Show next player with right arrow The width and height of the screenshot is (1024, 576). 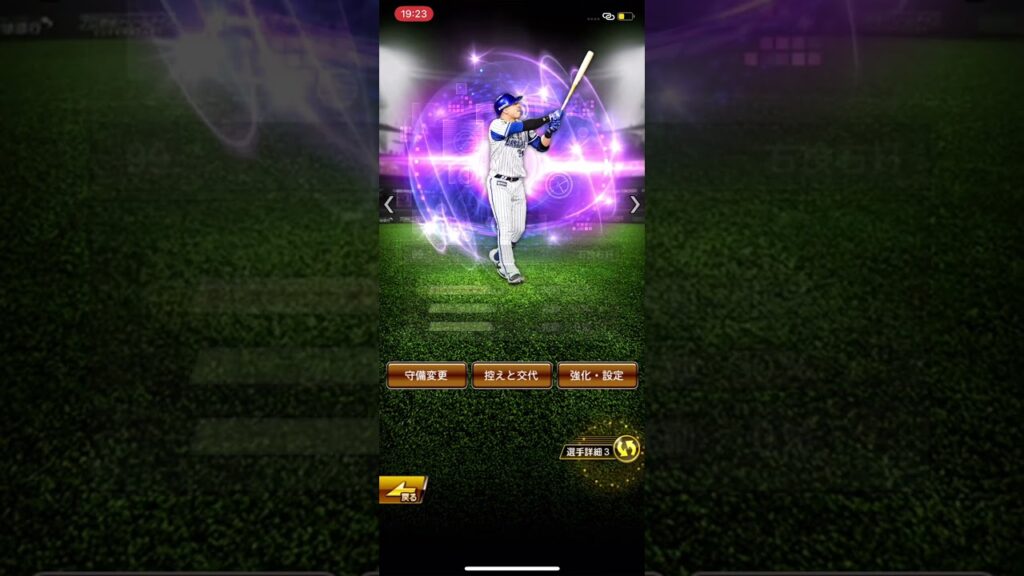tap(635, 204)
